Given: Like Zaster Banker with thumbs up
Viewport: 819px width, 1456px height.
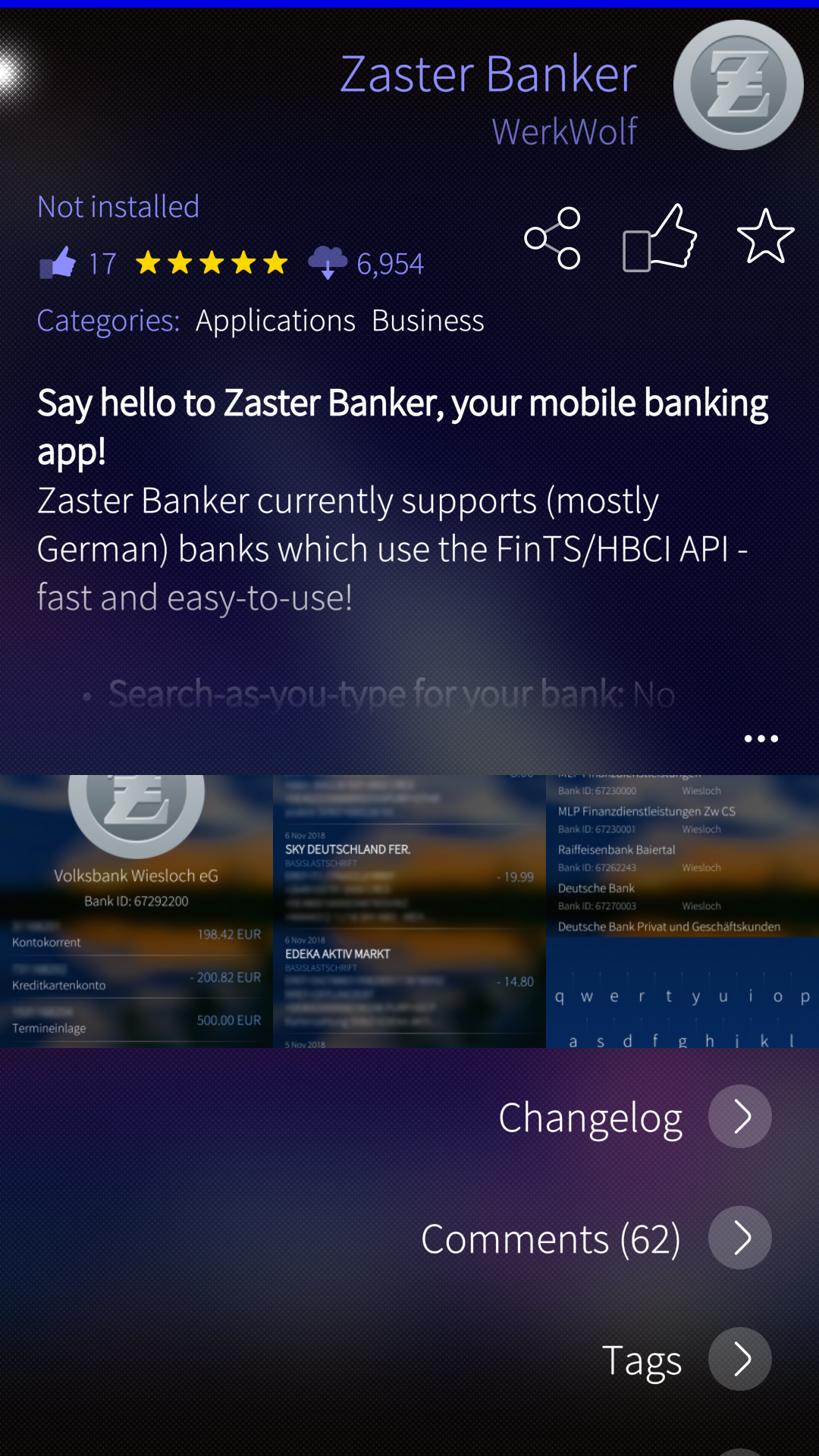Looking at the screenshot, I should [659, 238].
